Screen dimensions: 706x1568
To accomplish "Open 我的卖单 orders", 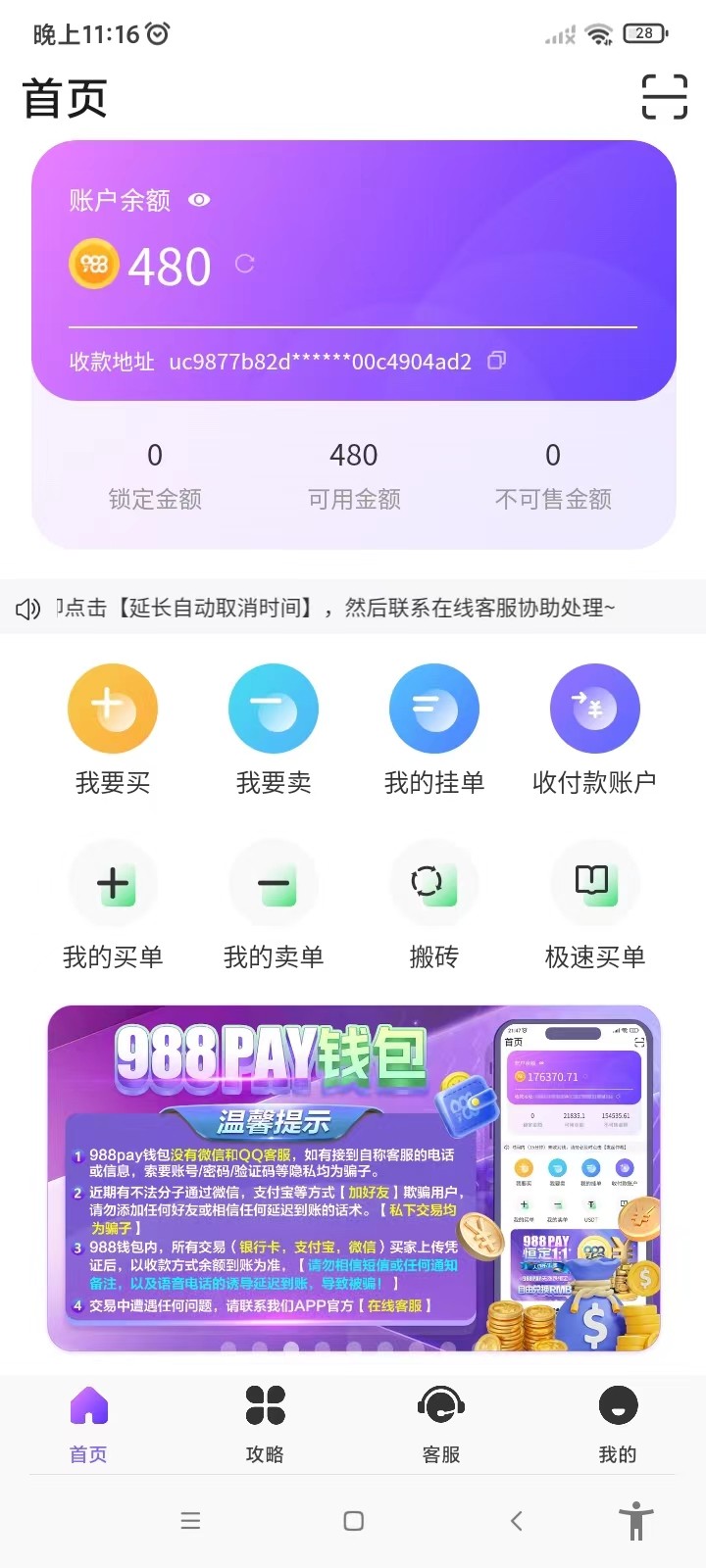I will point(274,885).
